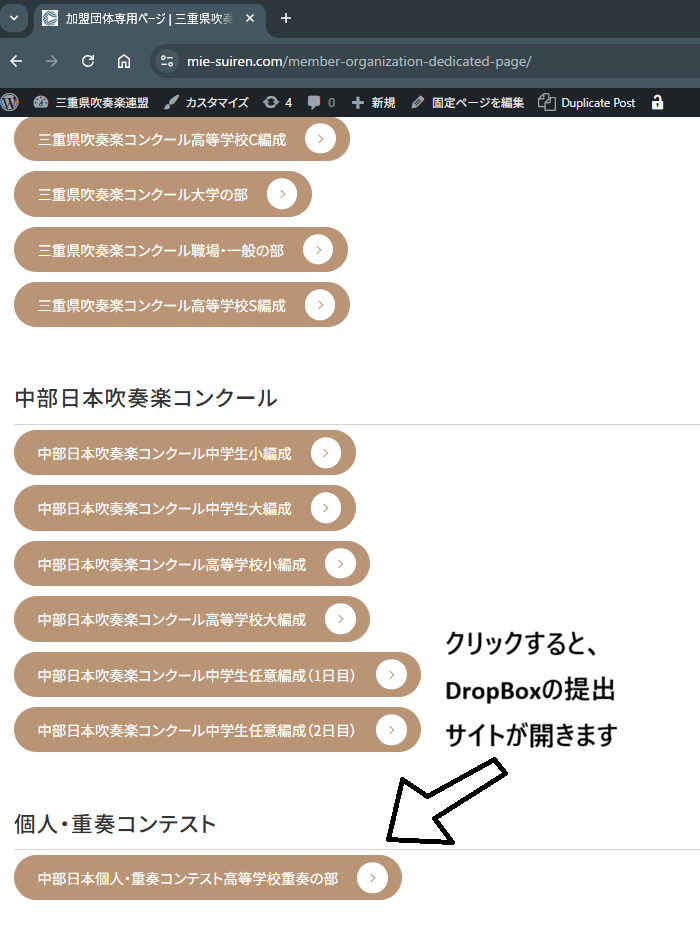This screenshot has width=700, height=931.
Task: Go to the browser home page
Action: pos(124,61)
